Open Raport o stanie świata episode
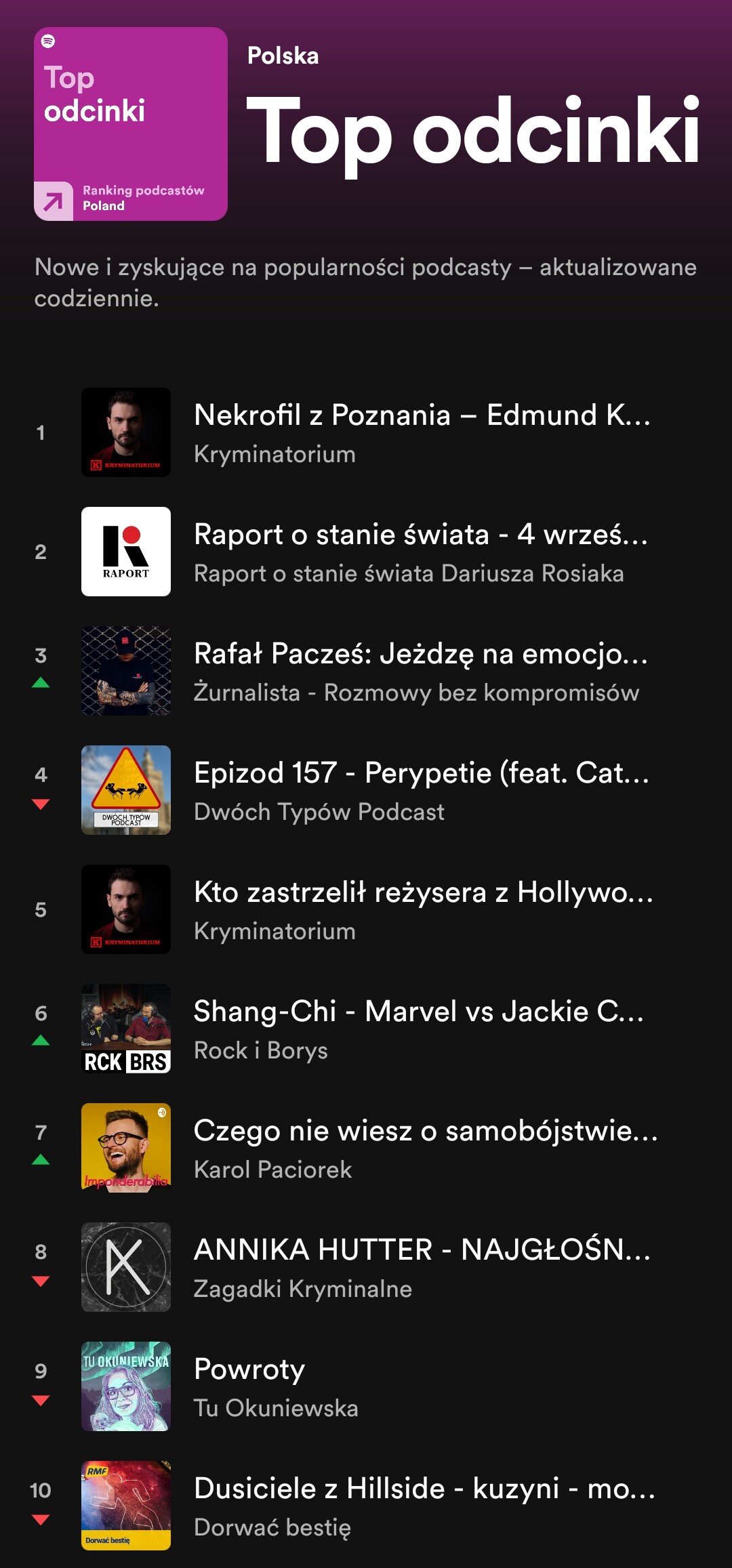The image size is (732, 1568). click(x=420, y=535)
